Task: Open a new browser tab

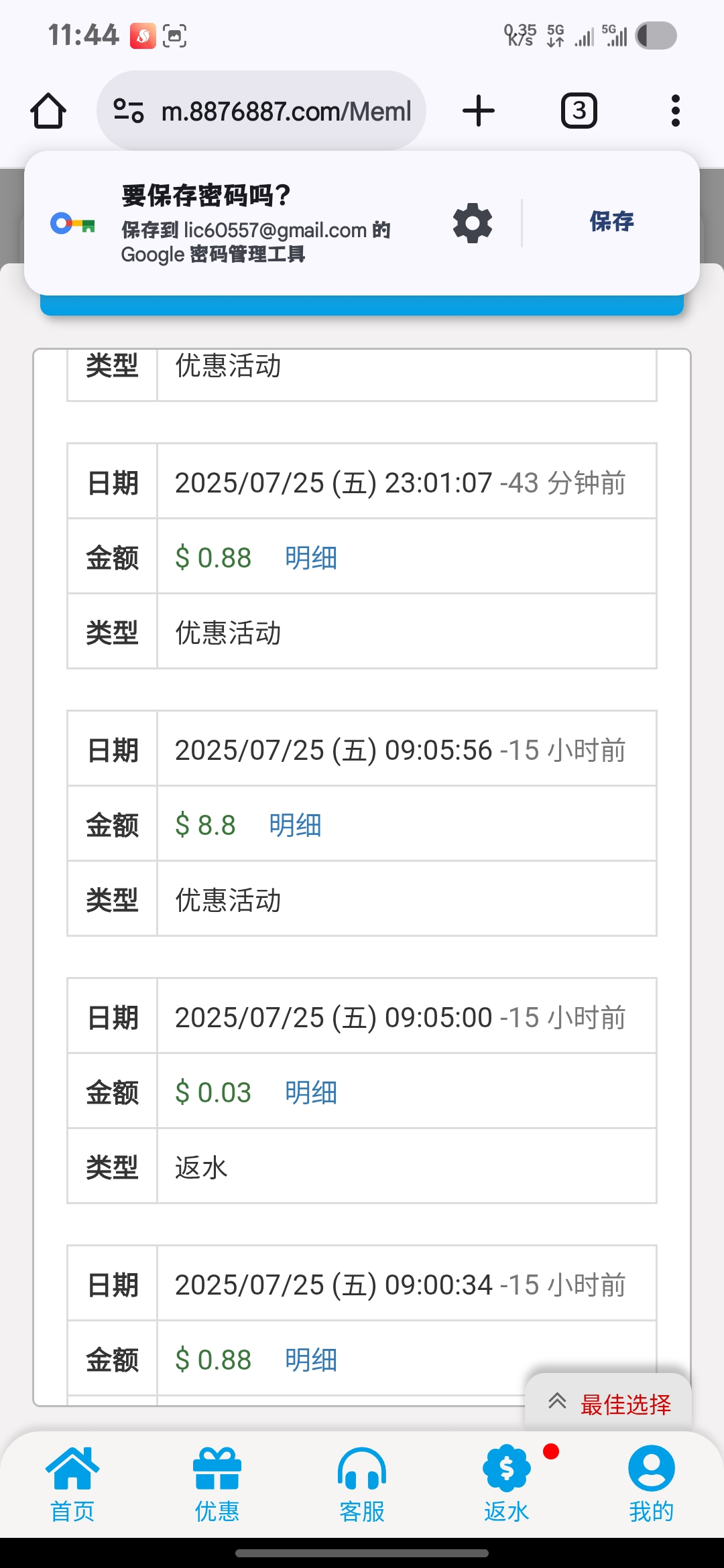Action: 479,111
